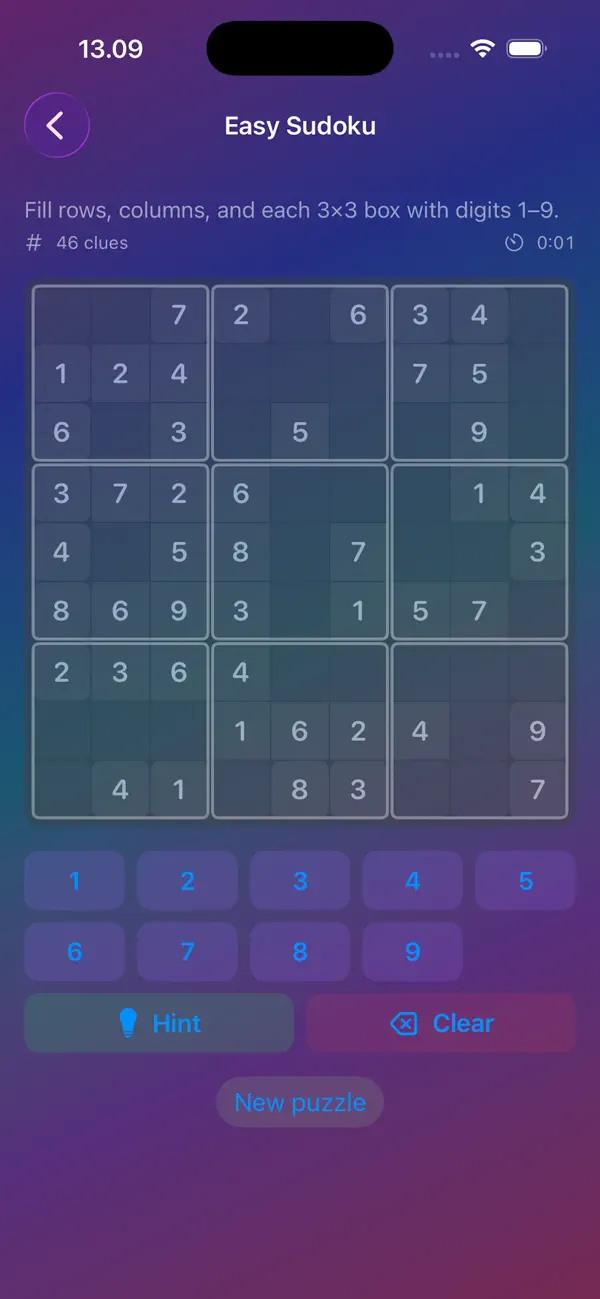Clear the selected cell

click(441, 1023)
